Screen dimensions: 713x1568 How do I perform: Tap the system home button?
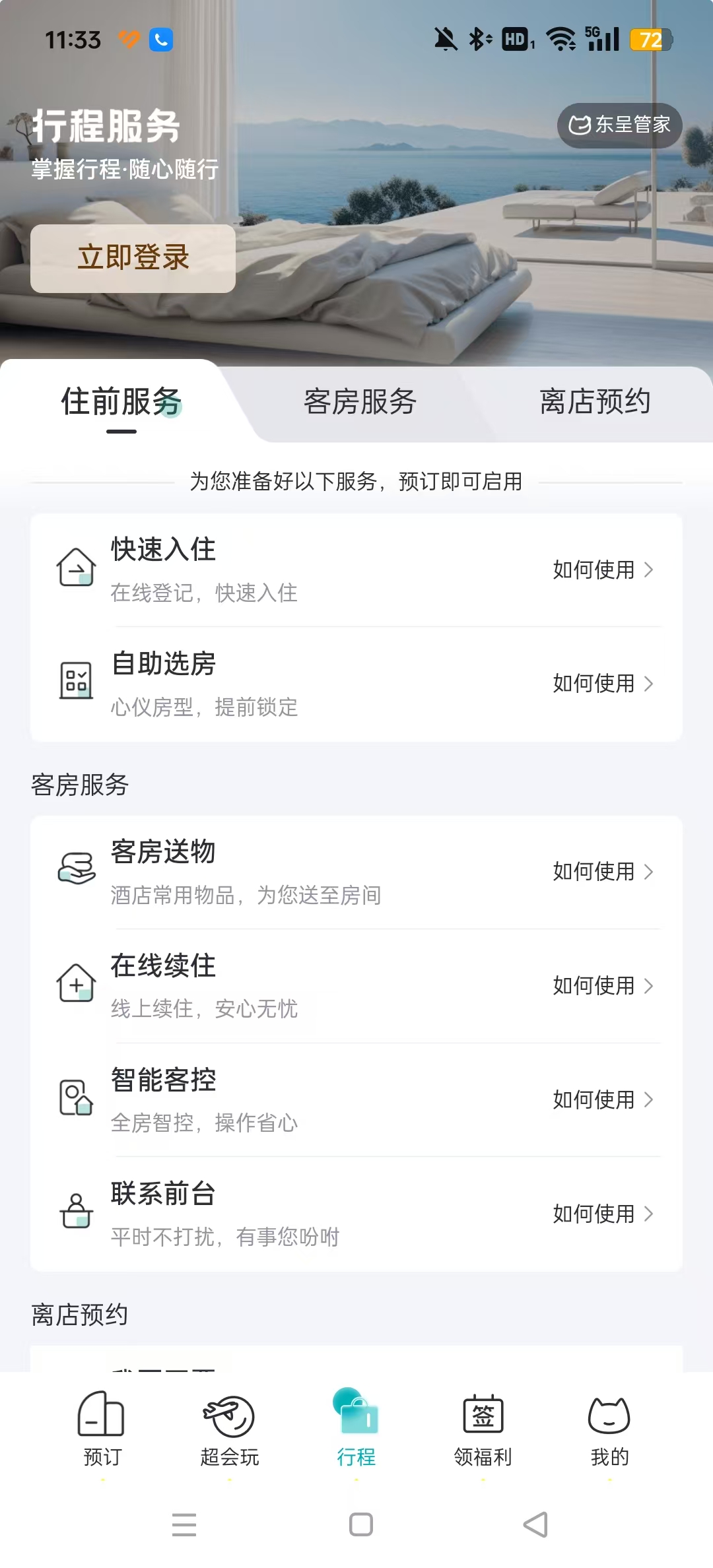tap(360, 1524)
